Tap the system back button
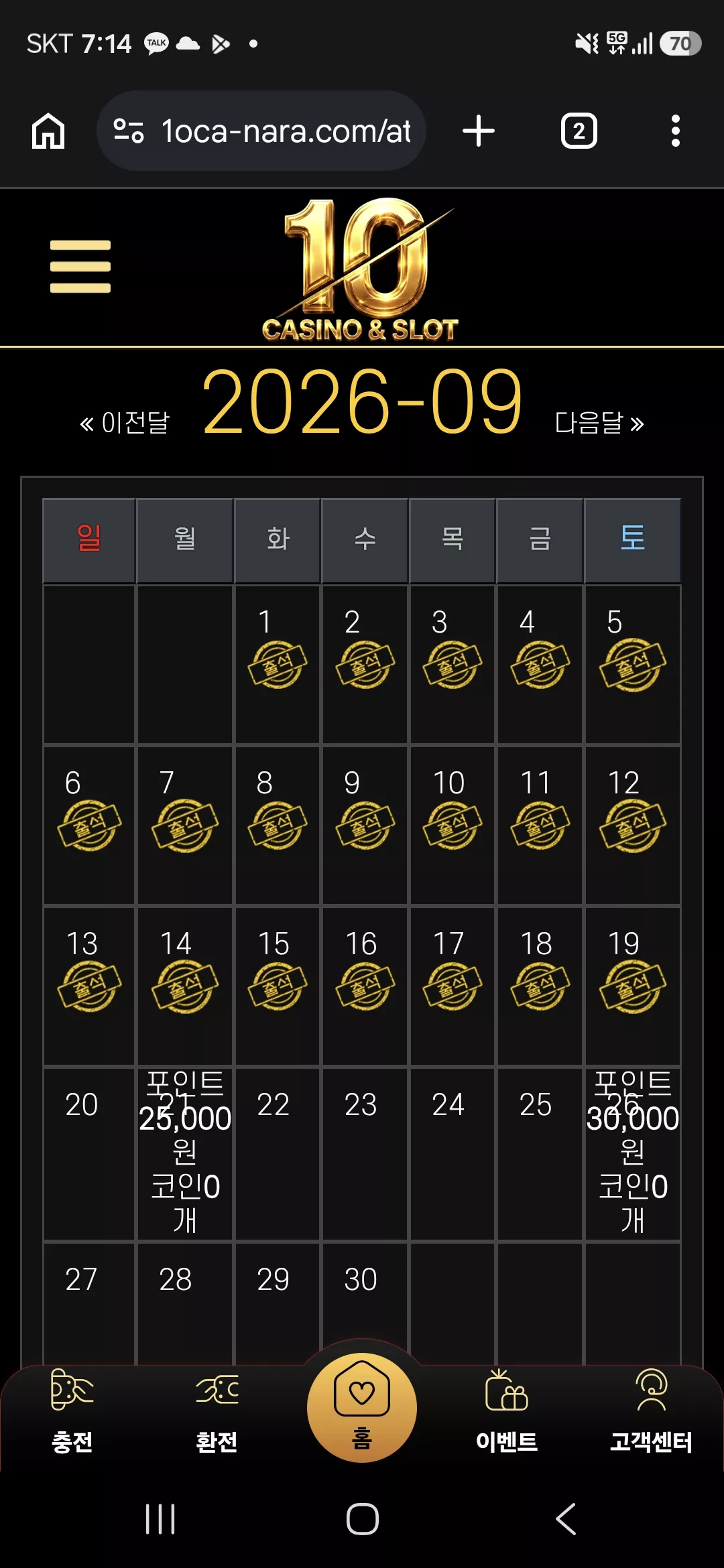This screenshot has width=724, height=1568. (566, 1519)
